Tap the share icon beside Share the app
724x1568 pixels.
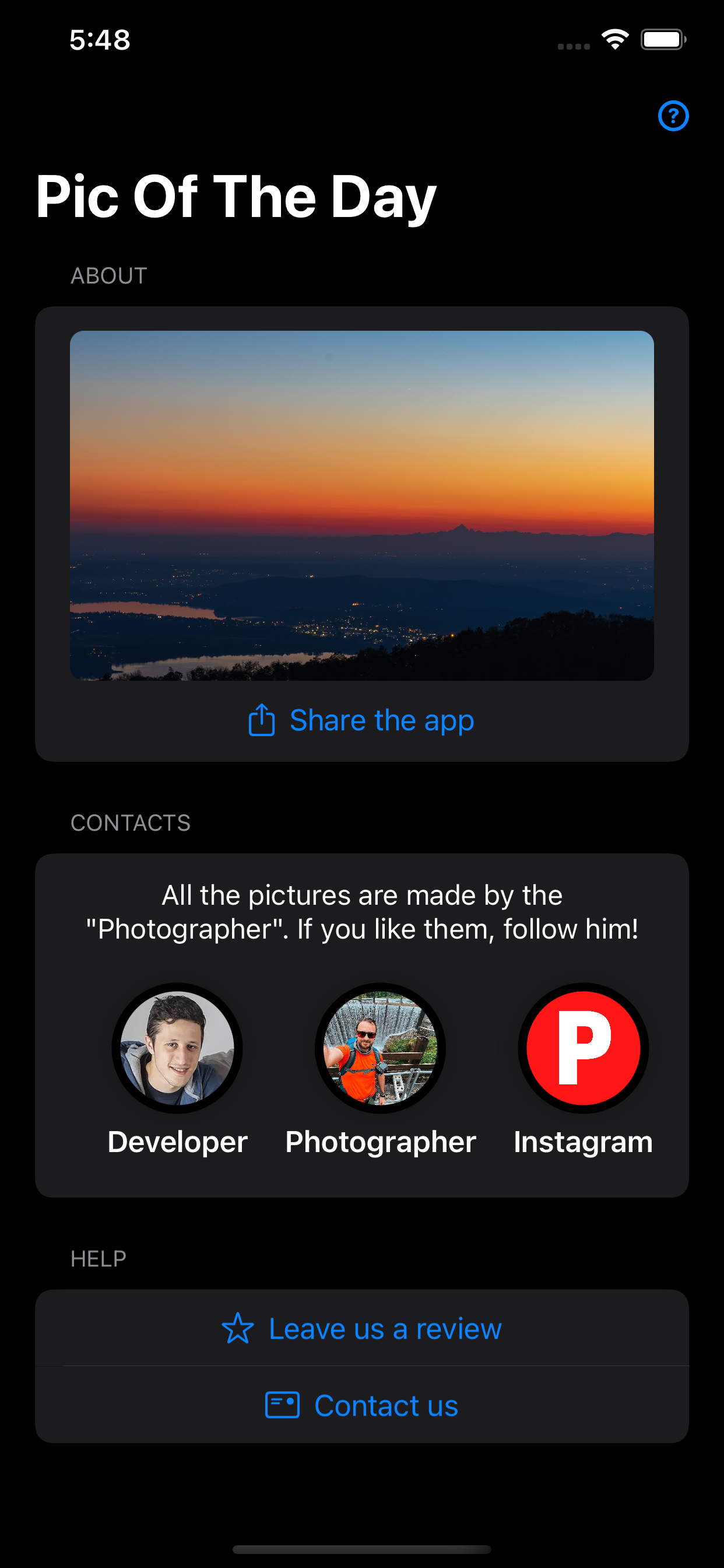click(261, 720)
